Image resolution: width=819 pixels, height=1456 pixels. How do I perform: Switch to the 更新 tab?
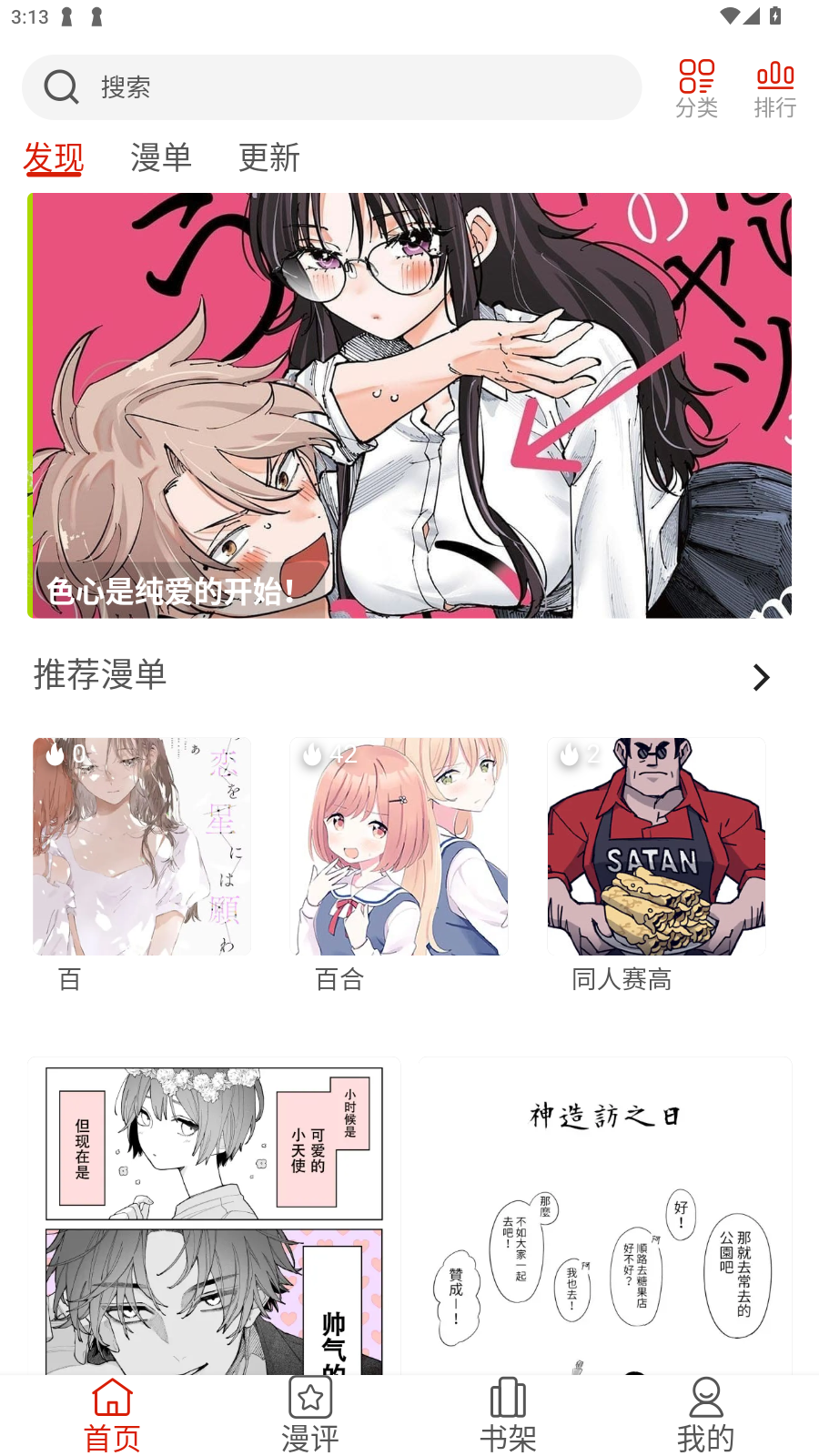tap(269, 157)
